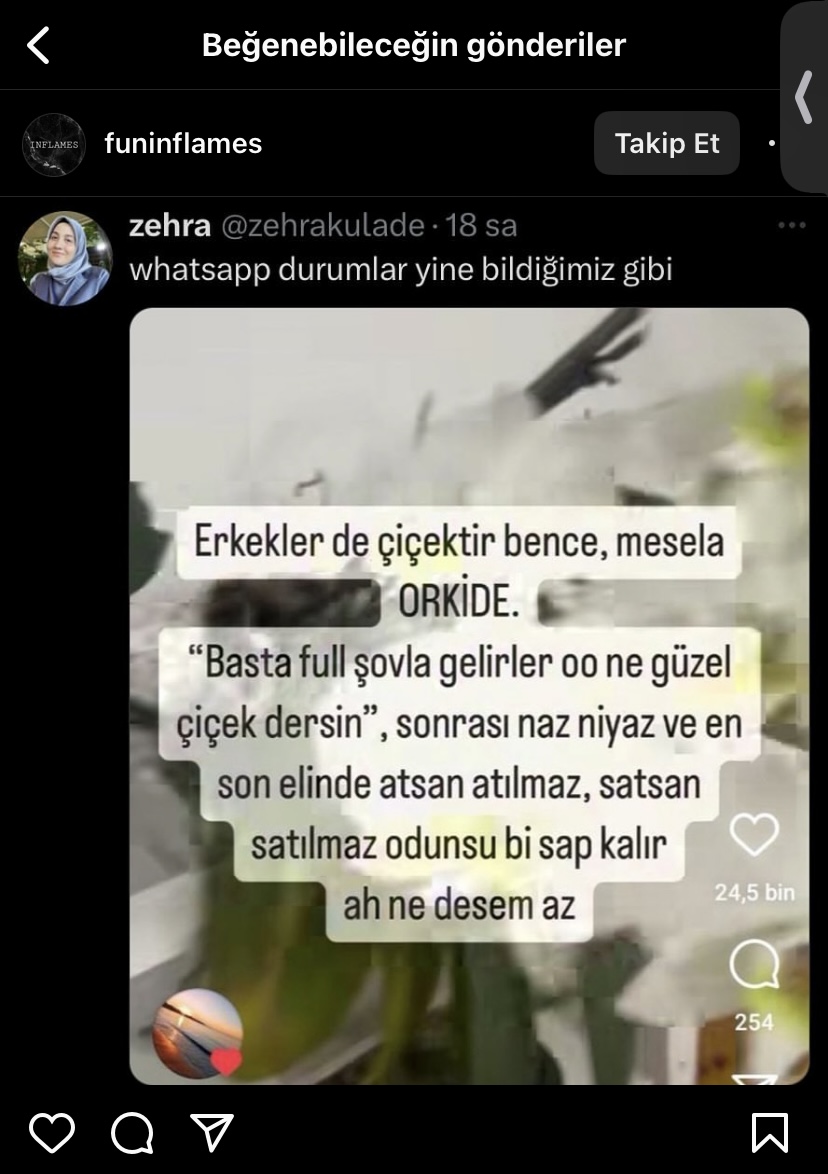Open the funinflames profile picture
The height and width of the screenshot is (1174, 828).
(x=54, y=144)
